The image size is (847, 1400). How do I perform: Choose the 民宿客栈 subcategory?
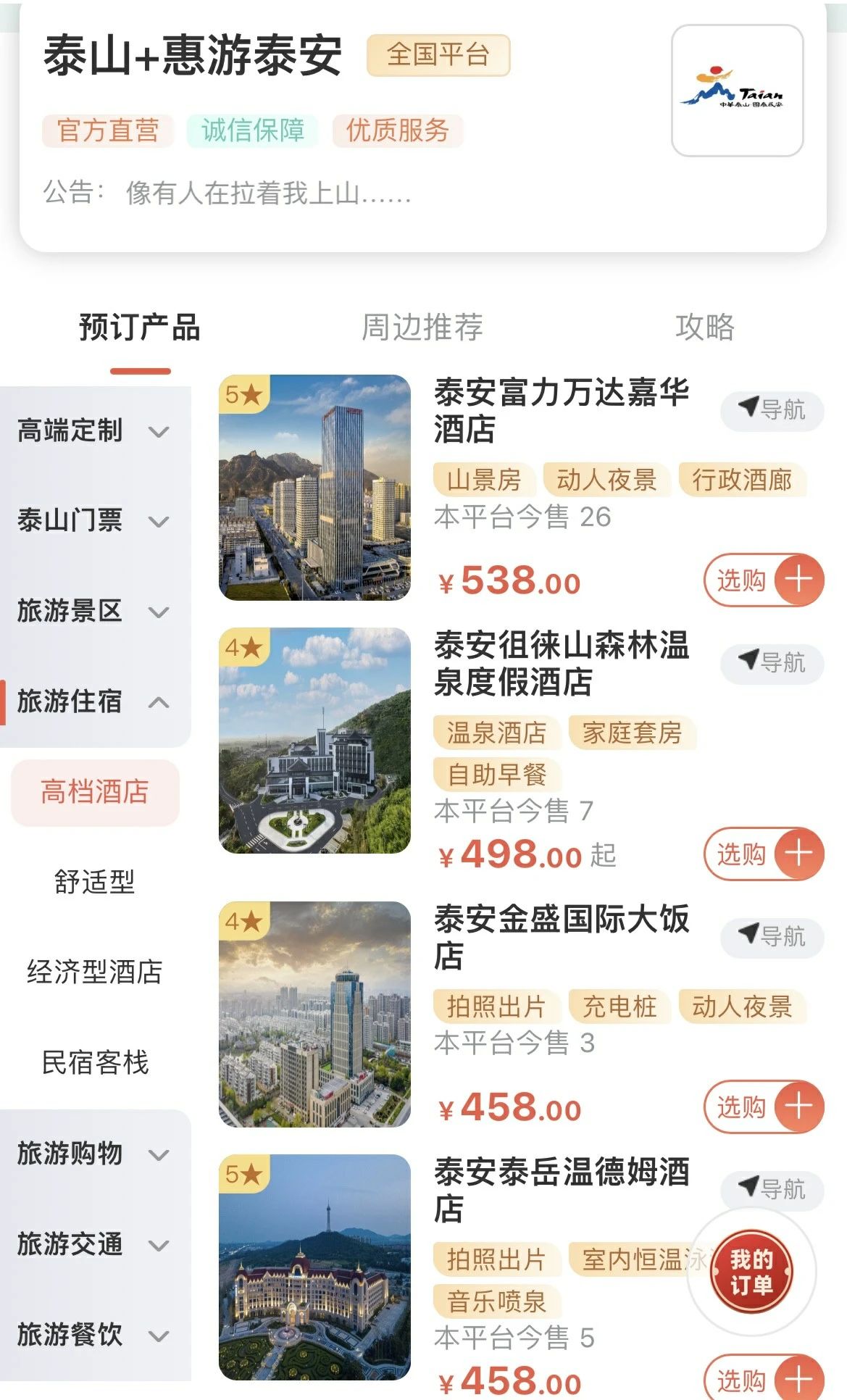pyautogui.click(x=95, y=1063)
